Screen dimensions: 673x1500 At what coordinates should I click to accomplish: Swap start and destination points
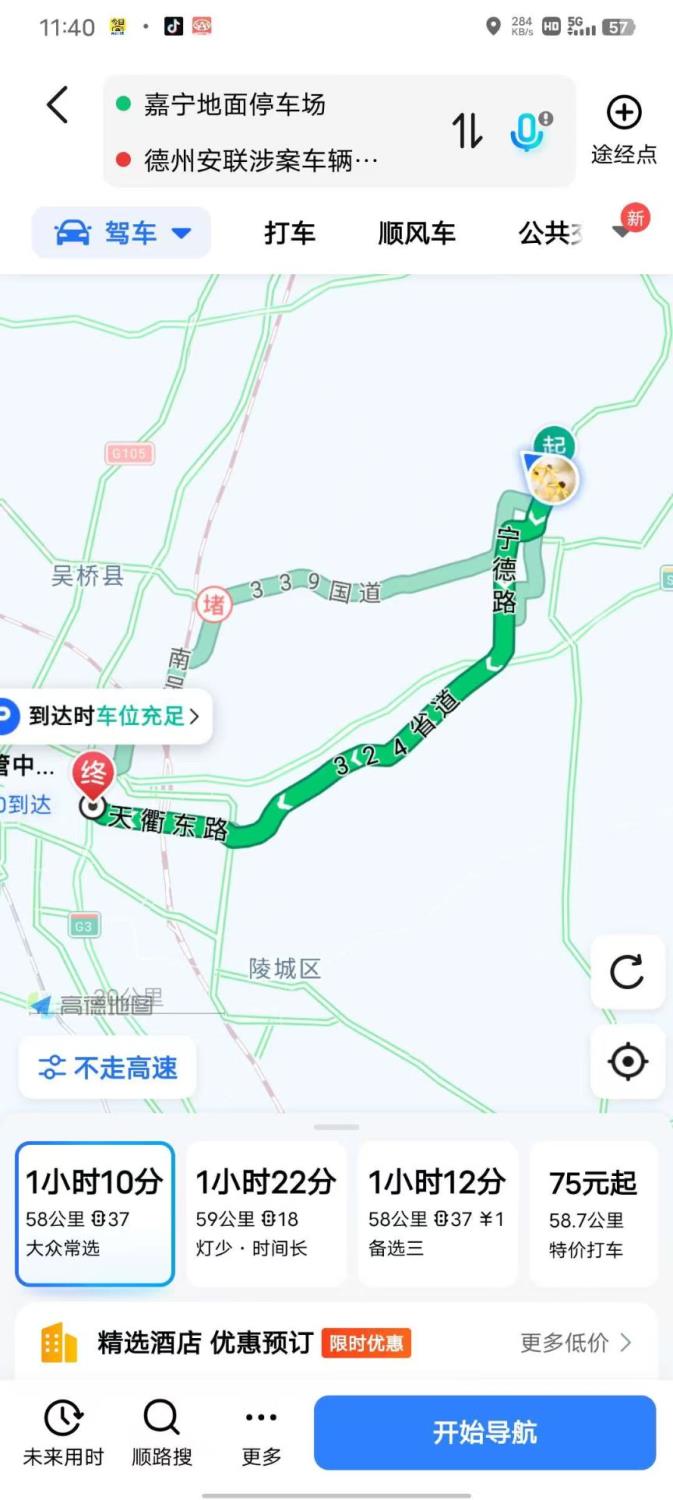click(x=467, y=131)
